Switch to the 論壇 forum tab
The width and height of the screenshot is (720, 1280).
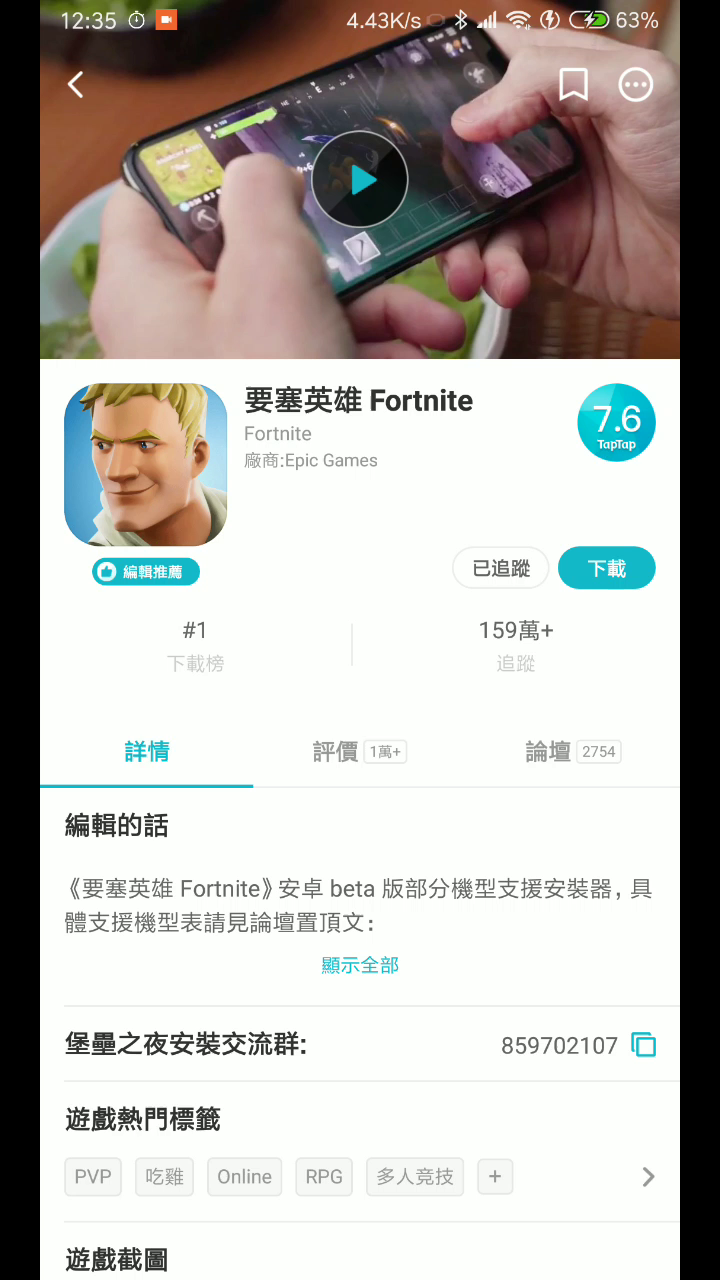tap(573, 752)
